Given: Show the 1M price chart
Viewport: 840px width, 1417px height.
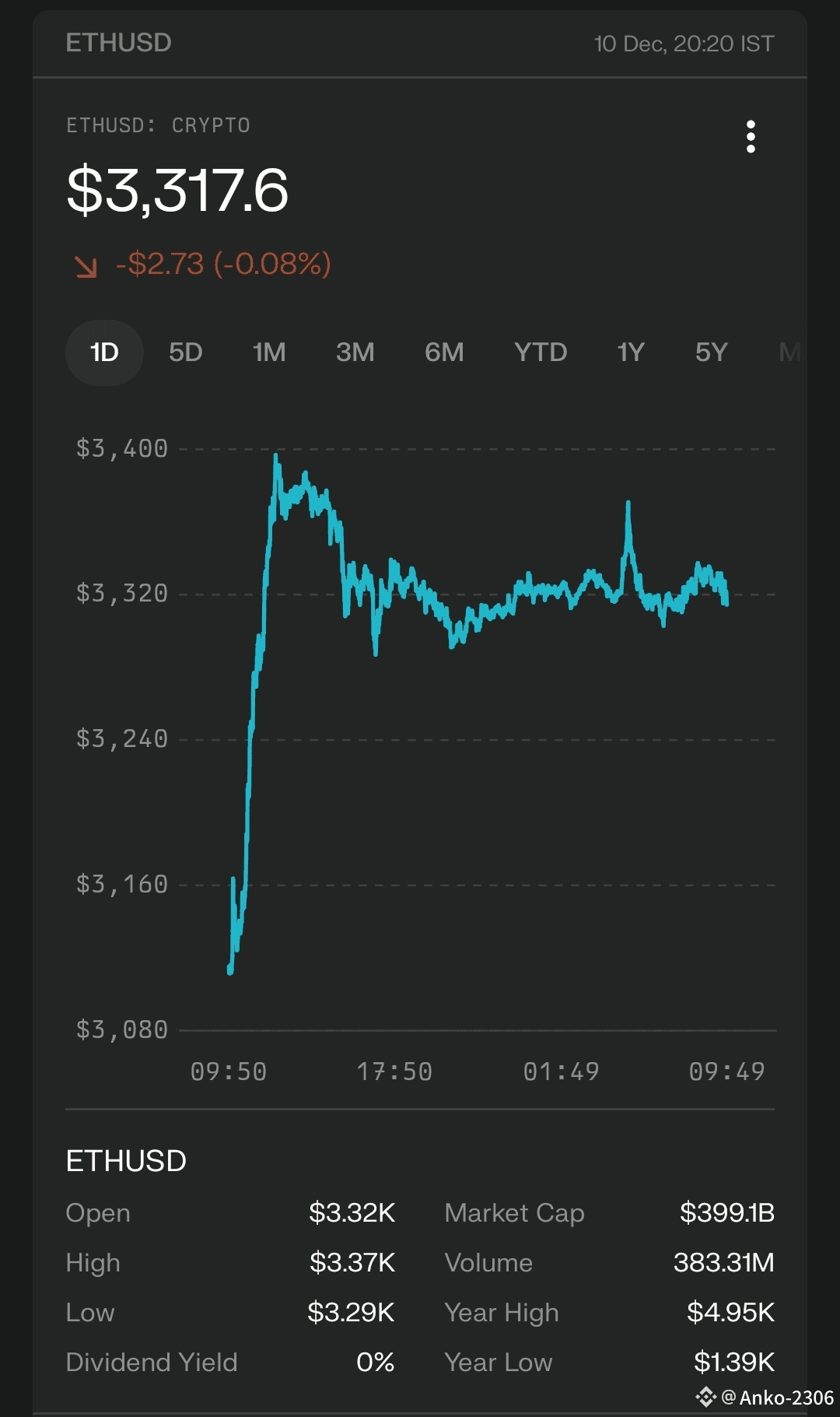Looking at the screenshot, I should click(269, 352).
